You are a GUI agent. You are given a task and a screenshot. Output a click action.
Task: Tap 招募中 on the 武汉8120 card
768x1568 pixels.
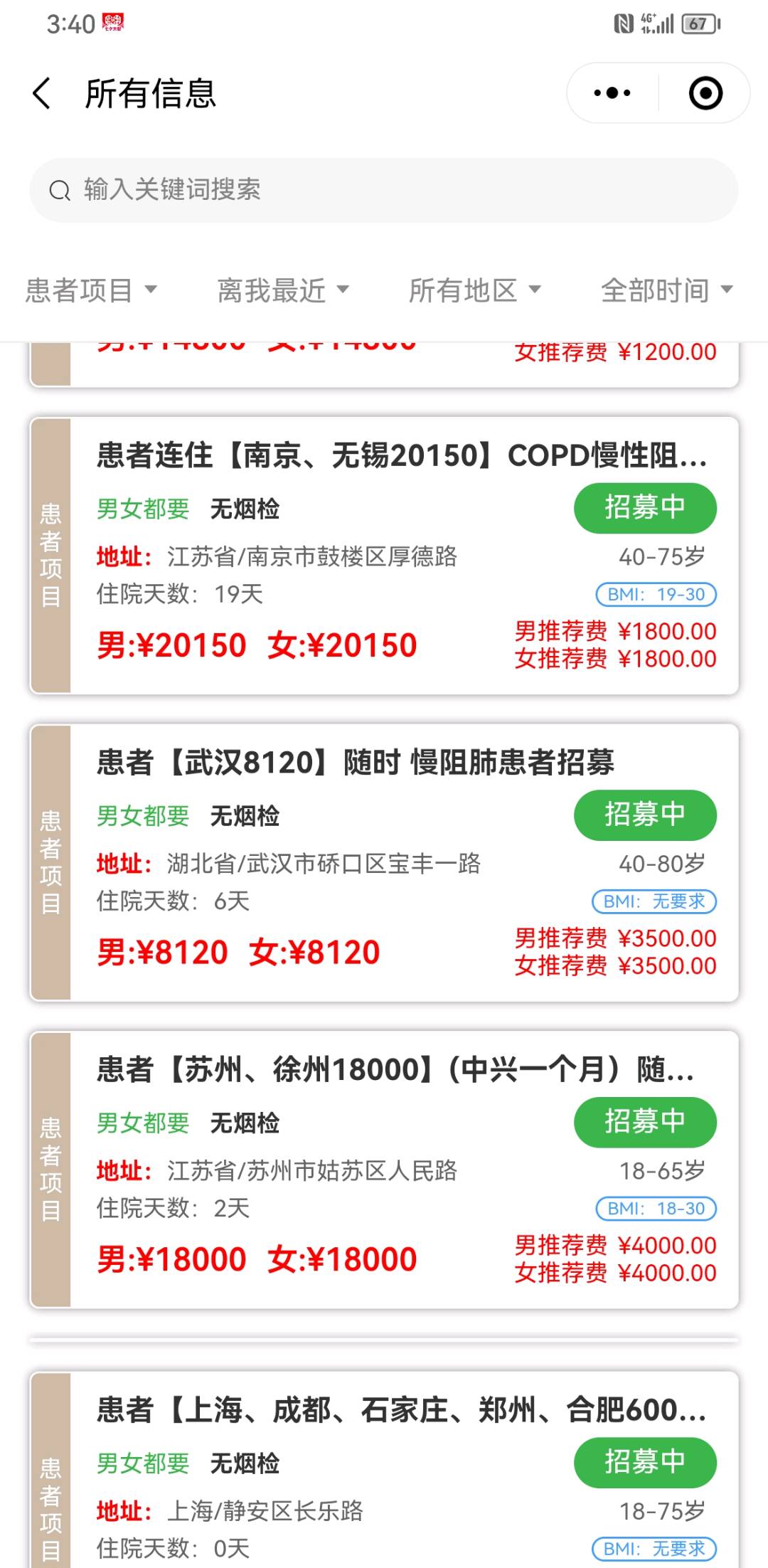tap(645, 815)
